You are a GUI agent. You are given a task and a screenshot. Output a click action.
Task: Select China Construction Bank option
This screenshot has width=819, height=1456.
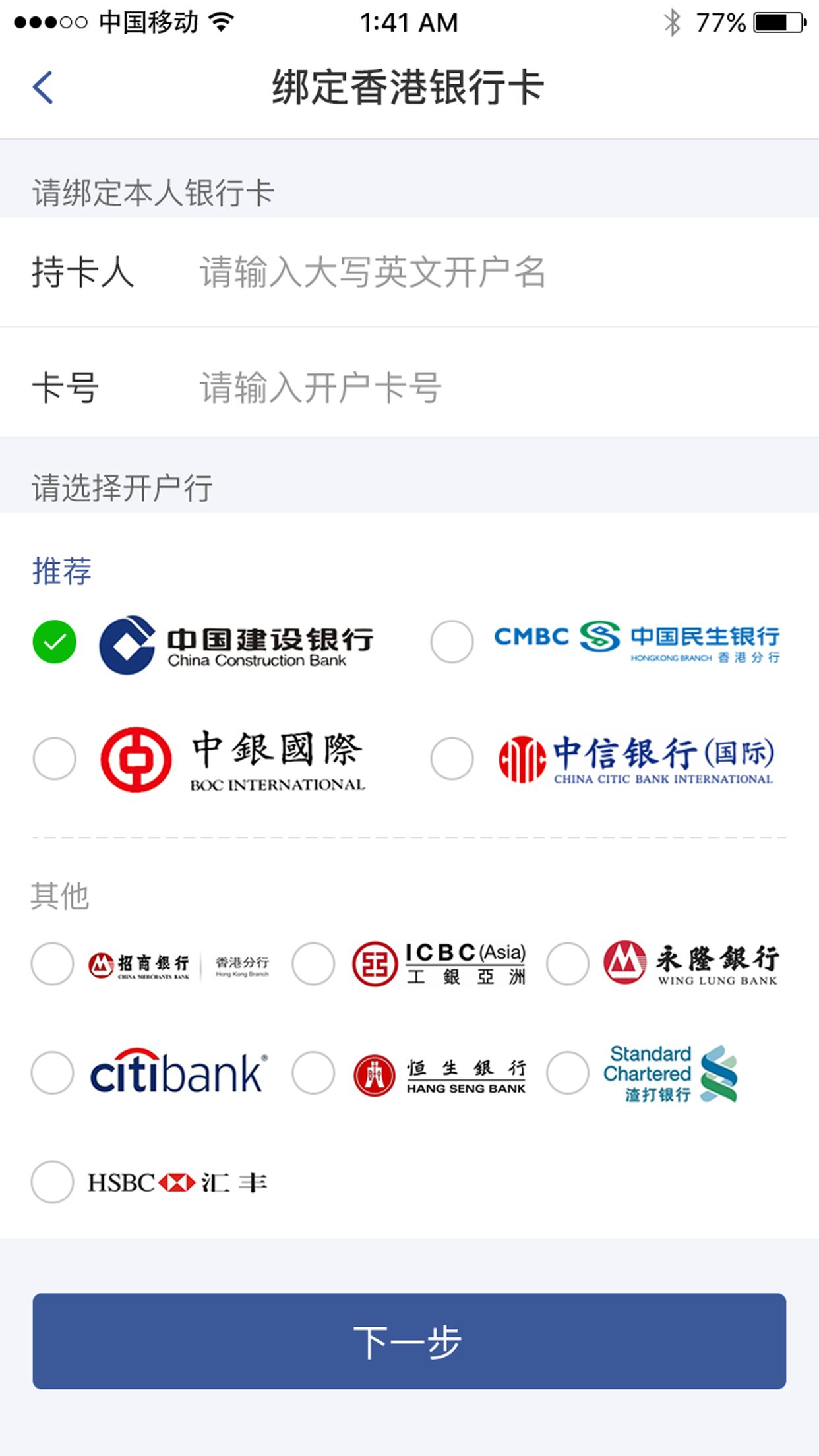click(x=55, y=642)
